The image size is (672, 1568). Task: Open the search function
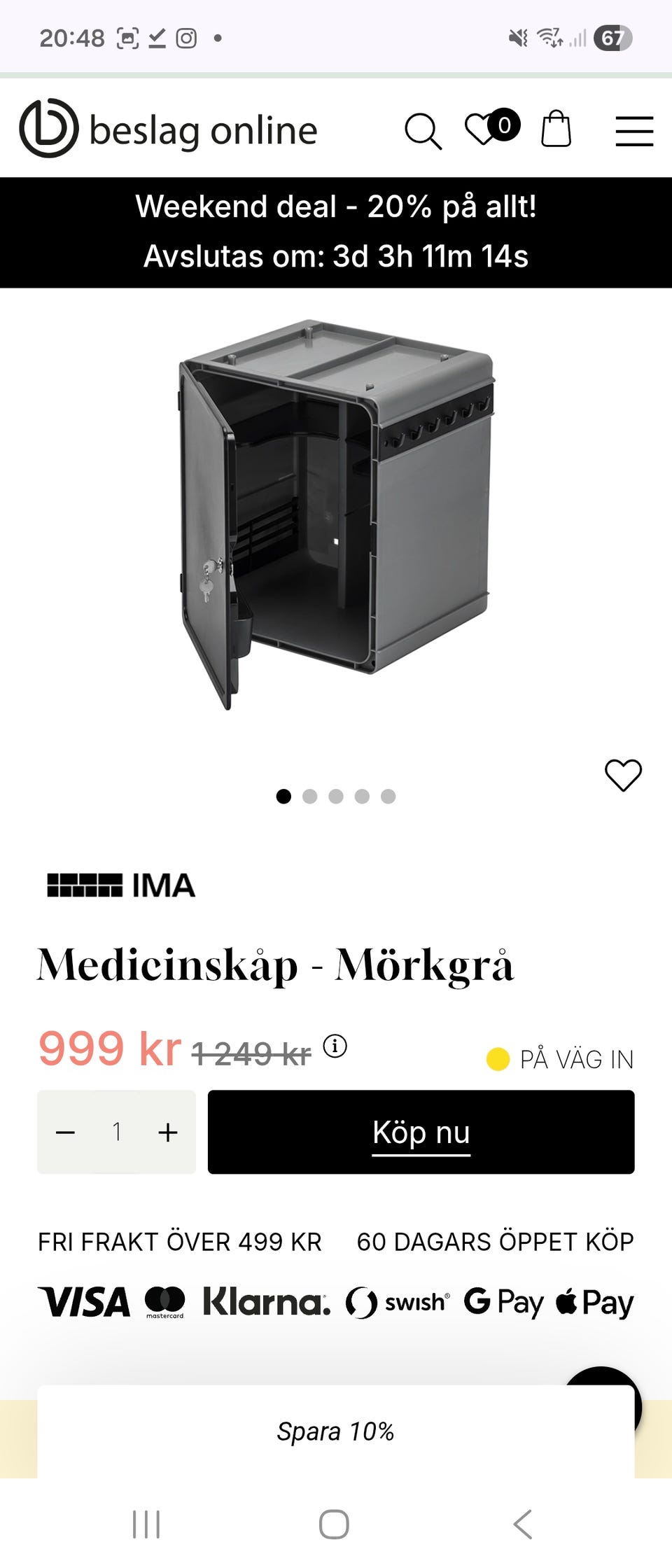426,129
